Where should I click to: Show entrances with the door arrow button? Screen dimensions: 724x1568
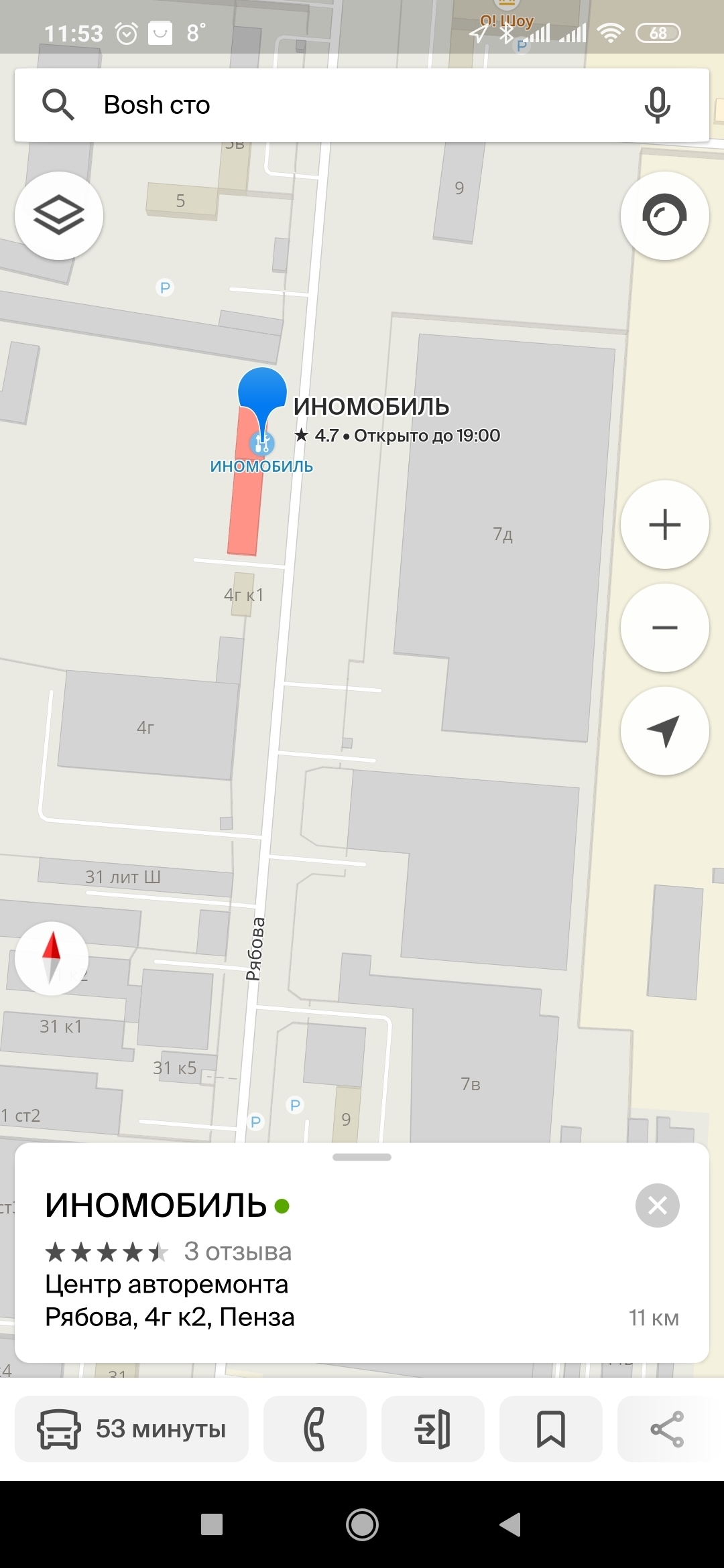[x=432, y=1429]
